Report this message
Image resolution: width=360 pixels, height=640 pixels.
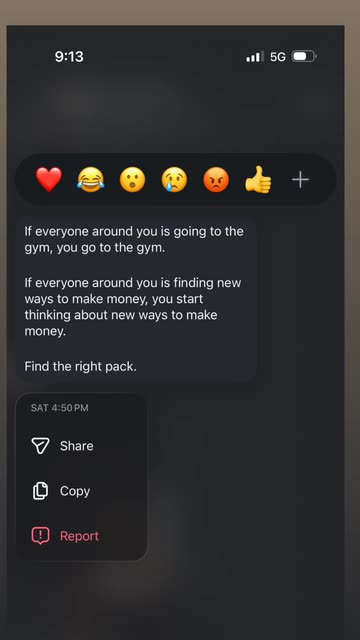click(82, 536)
